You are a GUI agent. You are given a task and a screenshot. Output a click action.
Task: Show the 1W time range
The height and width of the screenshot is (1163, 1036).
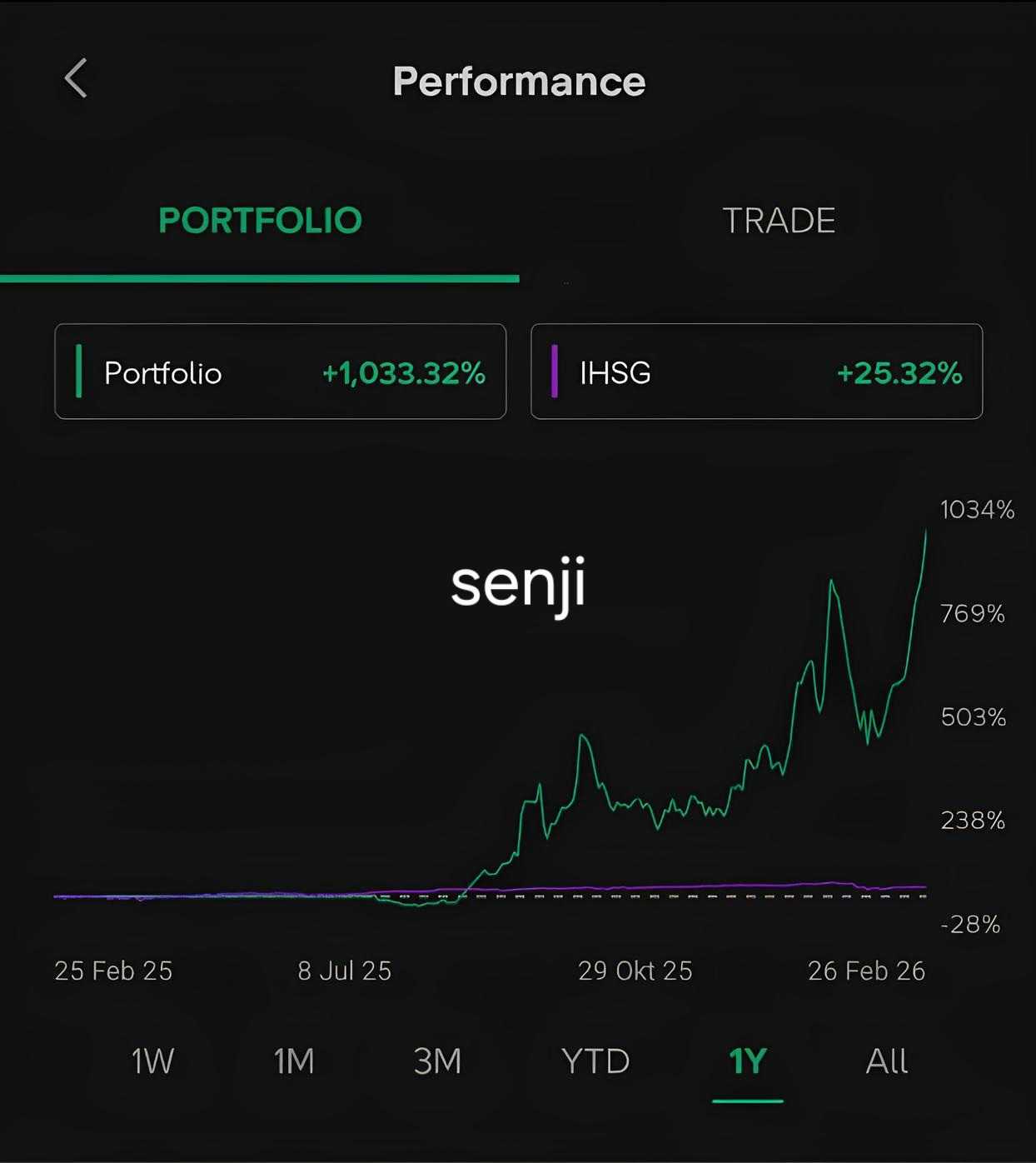tap(152, 1061)
